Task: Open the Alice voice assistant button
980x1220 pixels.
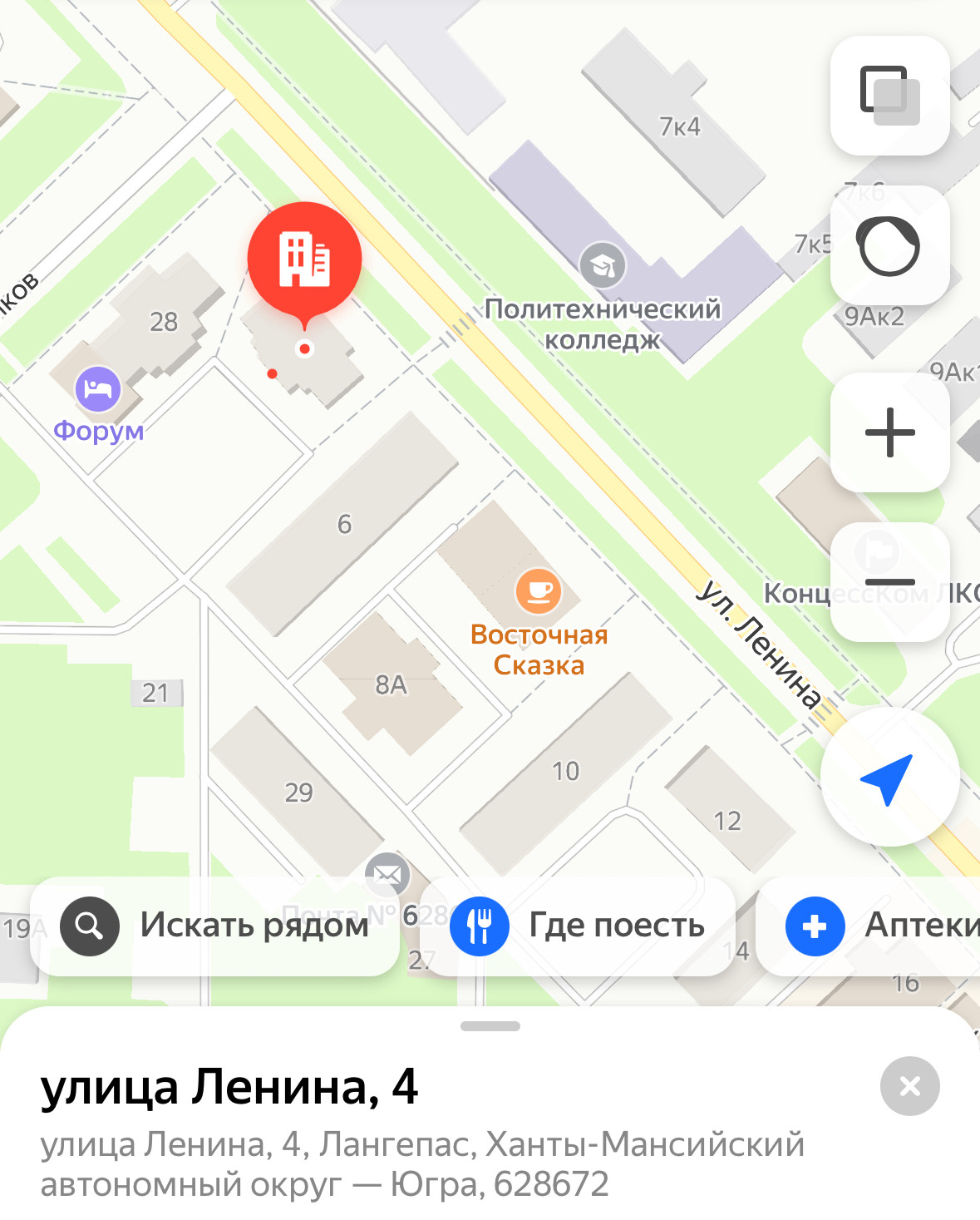Action: [x=890, y=245]
